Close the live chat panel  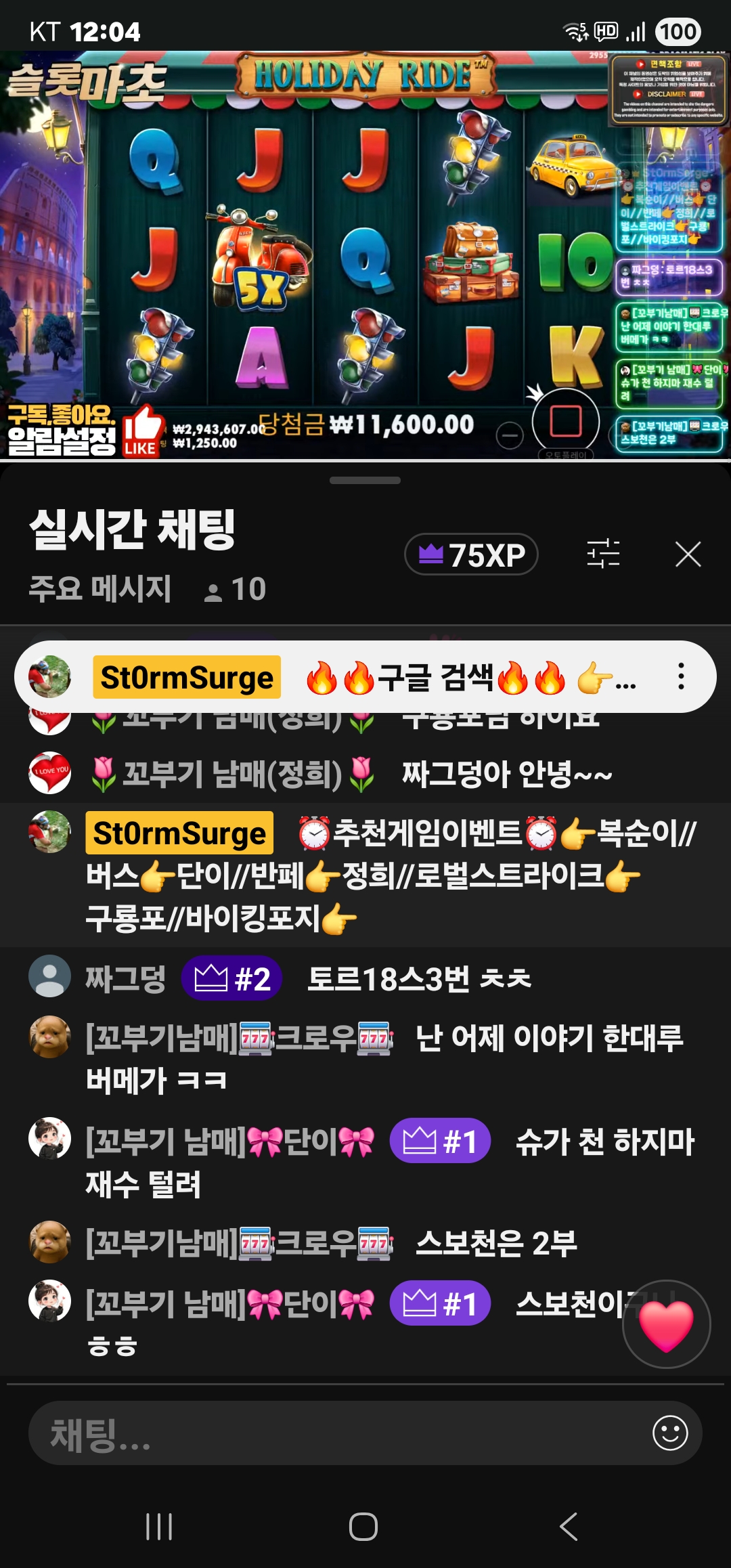point(688,554)
